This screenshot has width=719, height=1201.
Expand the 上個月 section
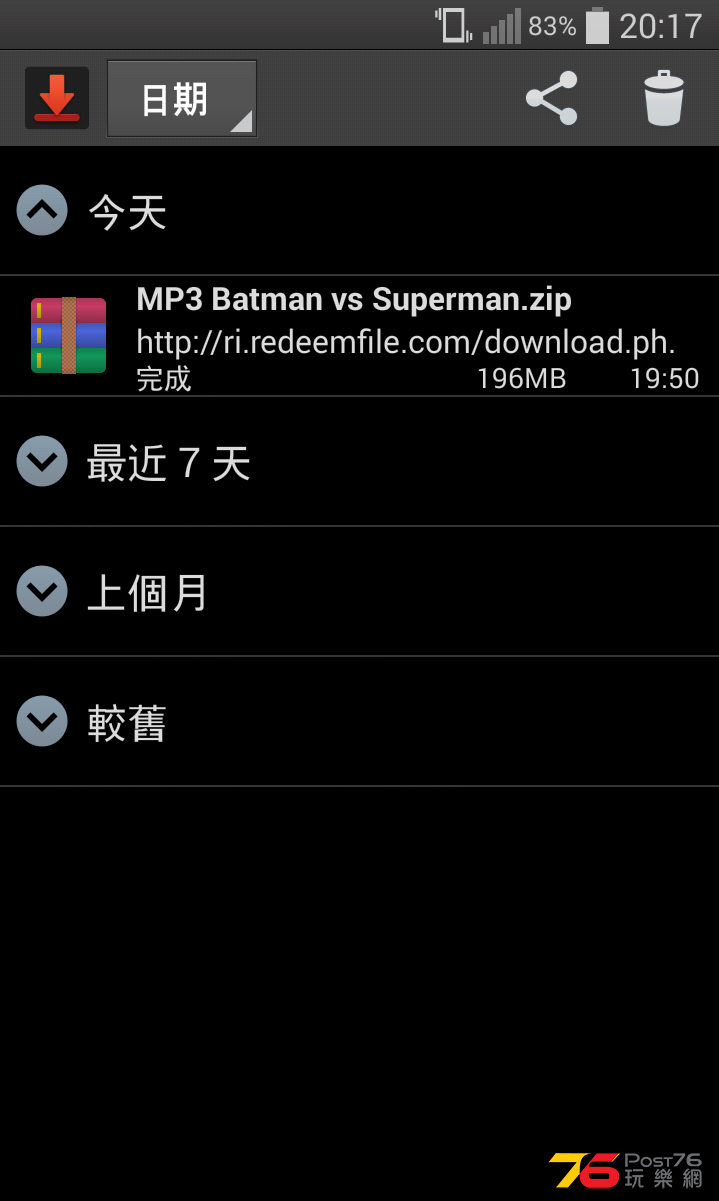click(x=42, y=592)
